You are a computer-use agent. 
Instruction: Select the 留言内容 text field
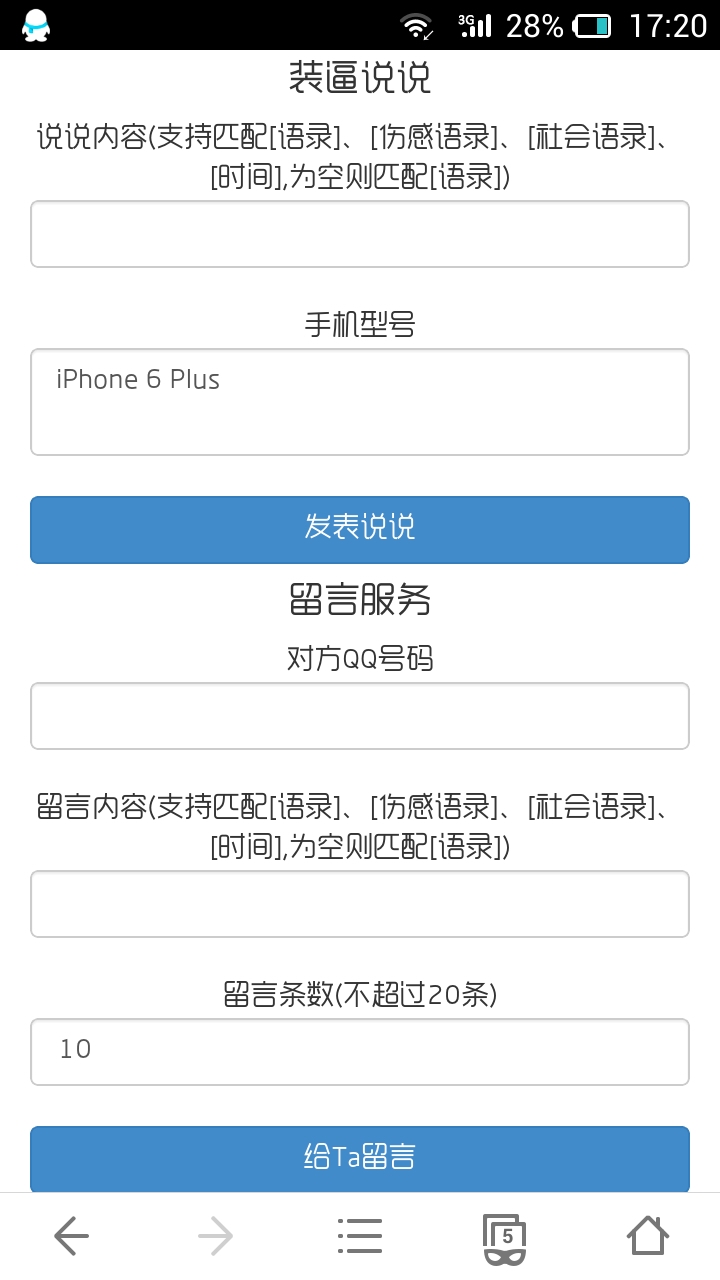[x=360, y=904]
